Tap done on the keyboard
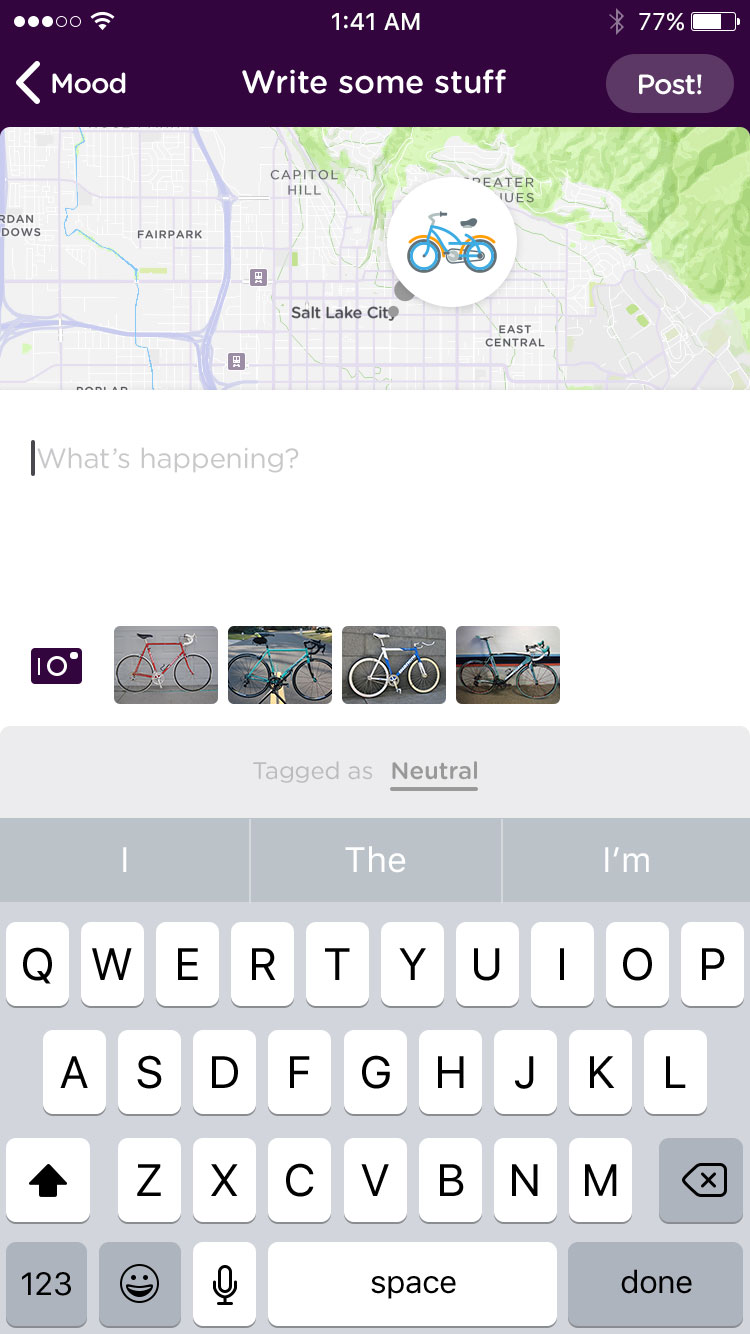 tap(655, 1283)
